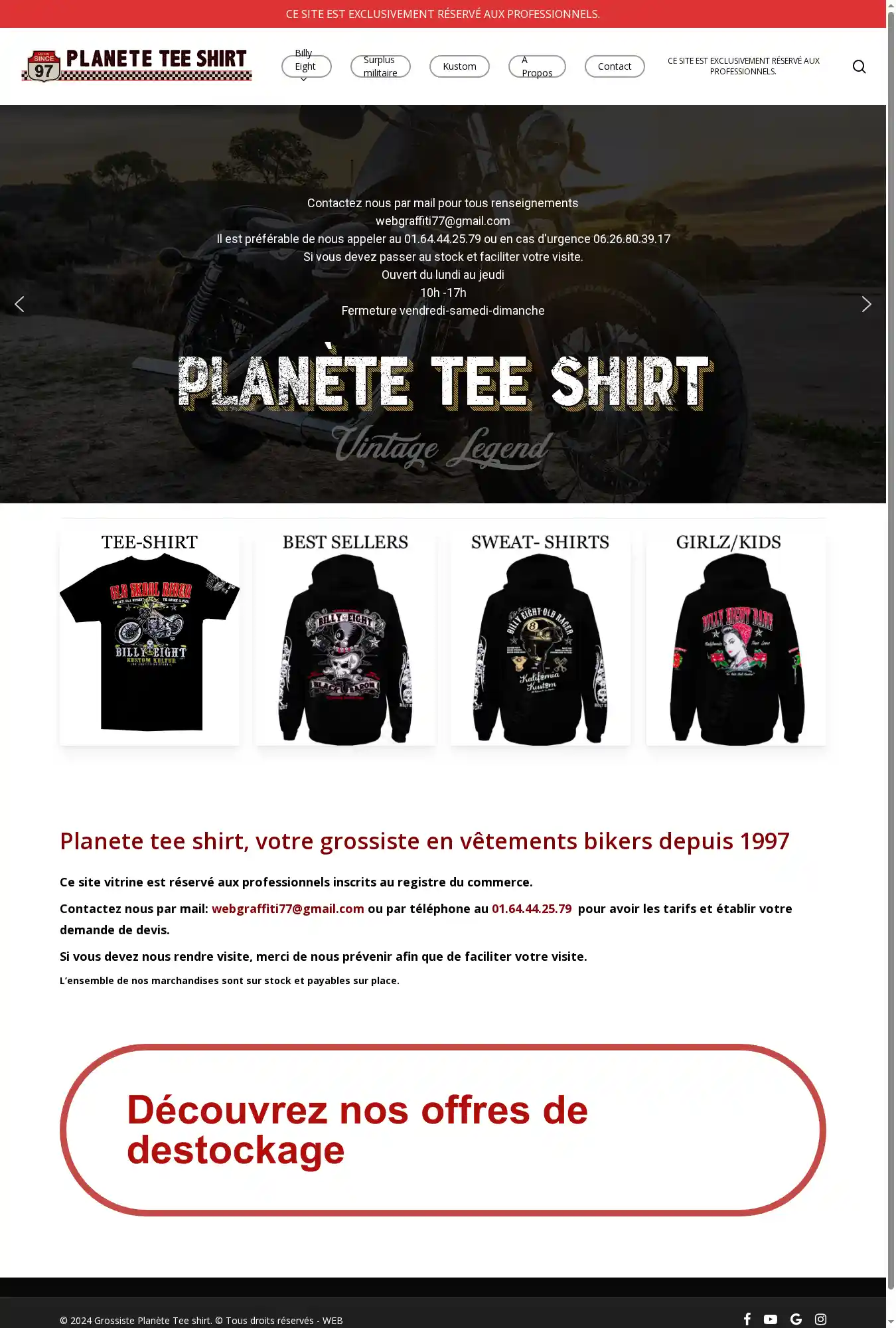Image resolution: width=896 pixels, height=1328 pixels.
Task: Open the Contact page
Action: coord(614,66)
